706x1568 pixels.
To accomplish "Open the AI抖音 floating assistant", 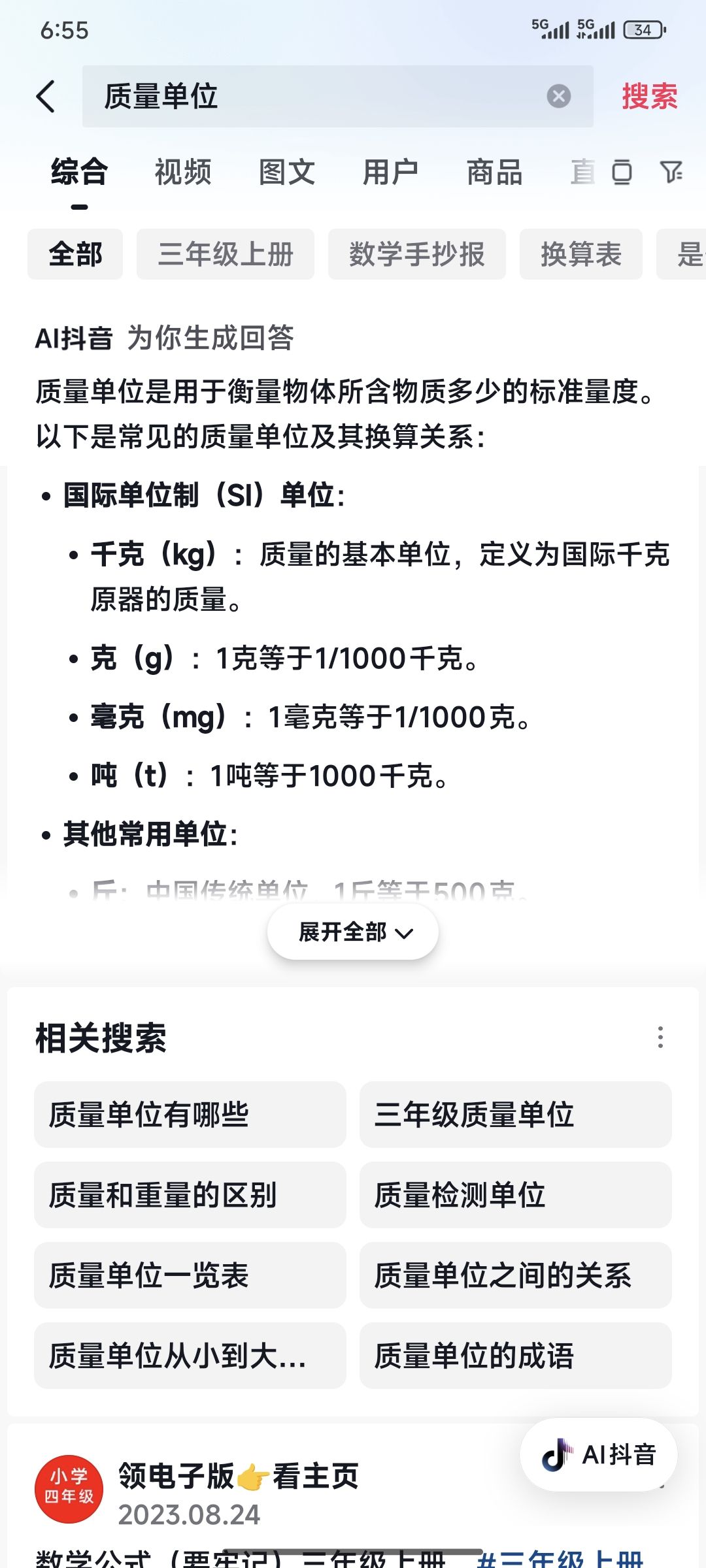I will click(599, 1454).
